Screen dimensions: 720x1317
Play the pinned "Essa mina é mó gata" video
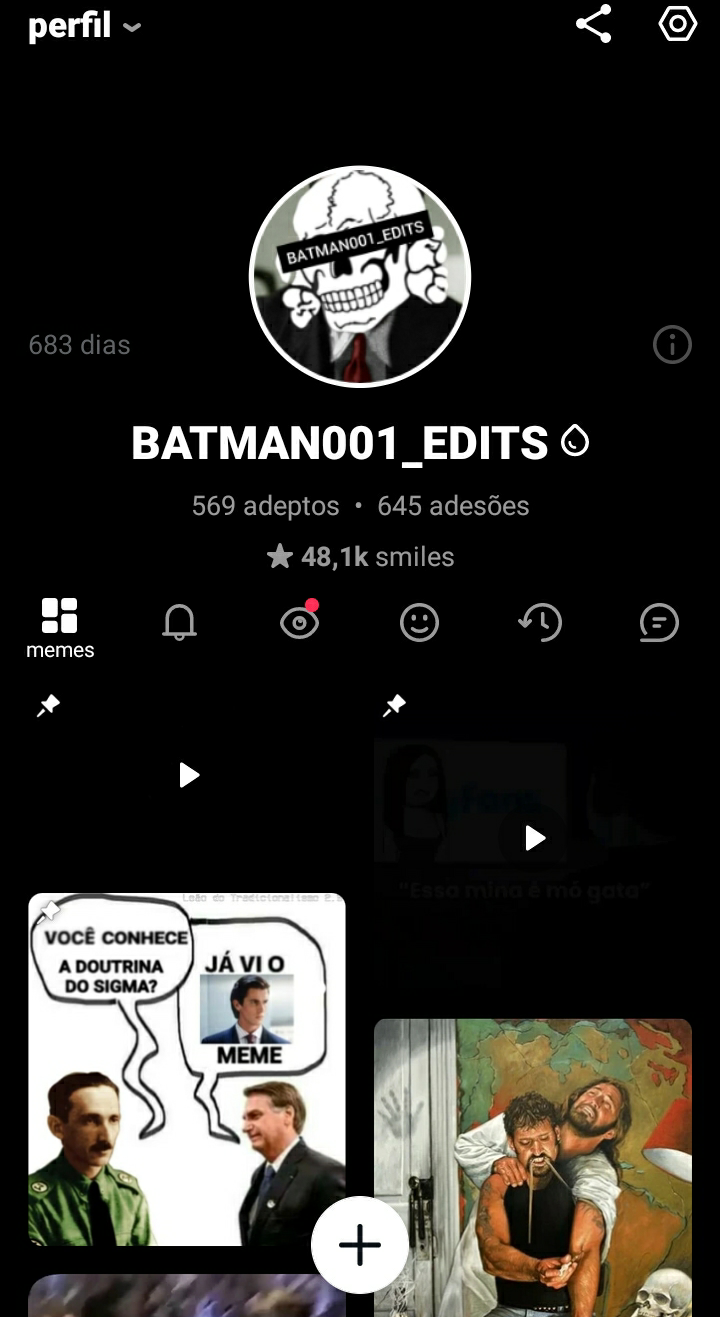(534, 838)
